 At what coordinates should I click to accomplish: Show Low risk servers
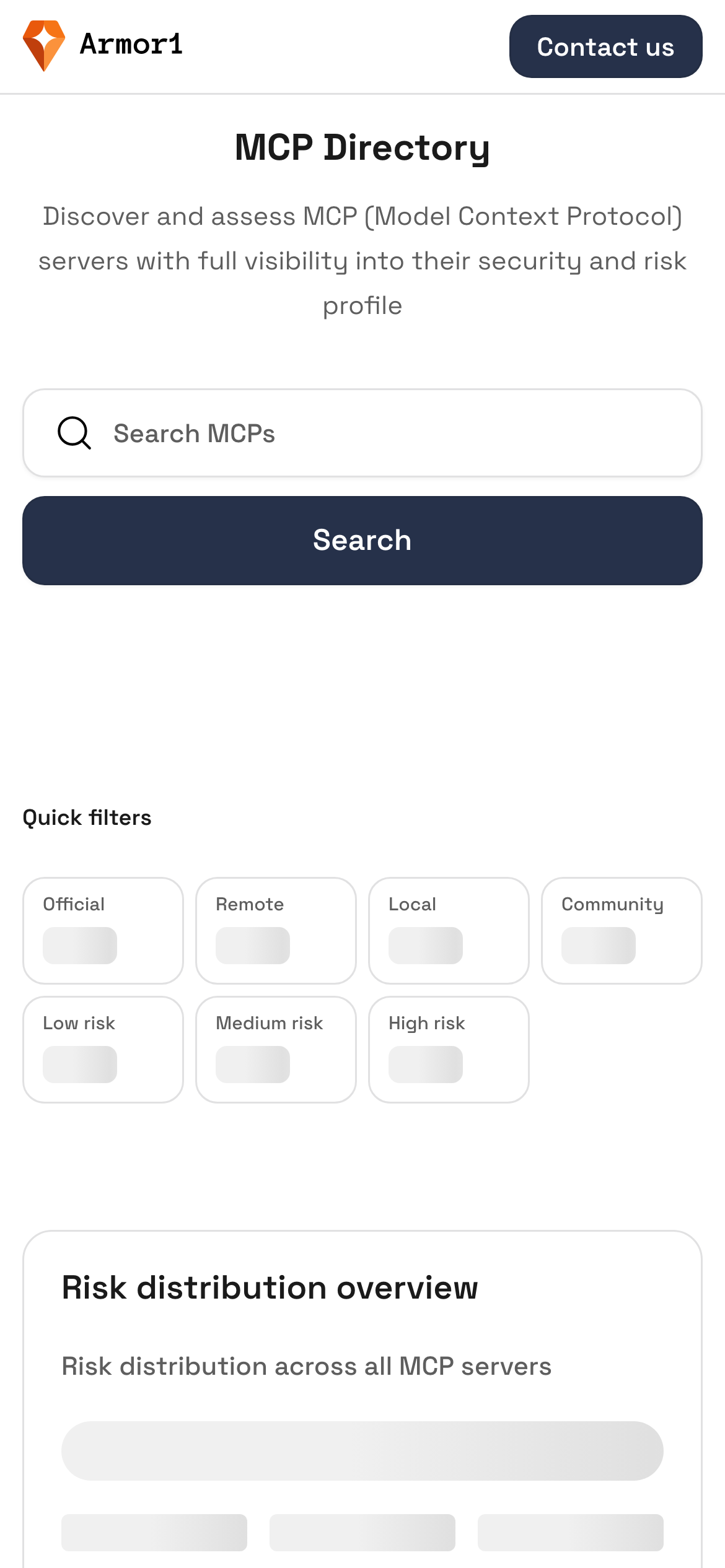point(103,1049)
